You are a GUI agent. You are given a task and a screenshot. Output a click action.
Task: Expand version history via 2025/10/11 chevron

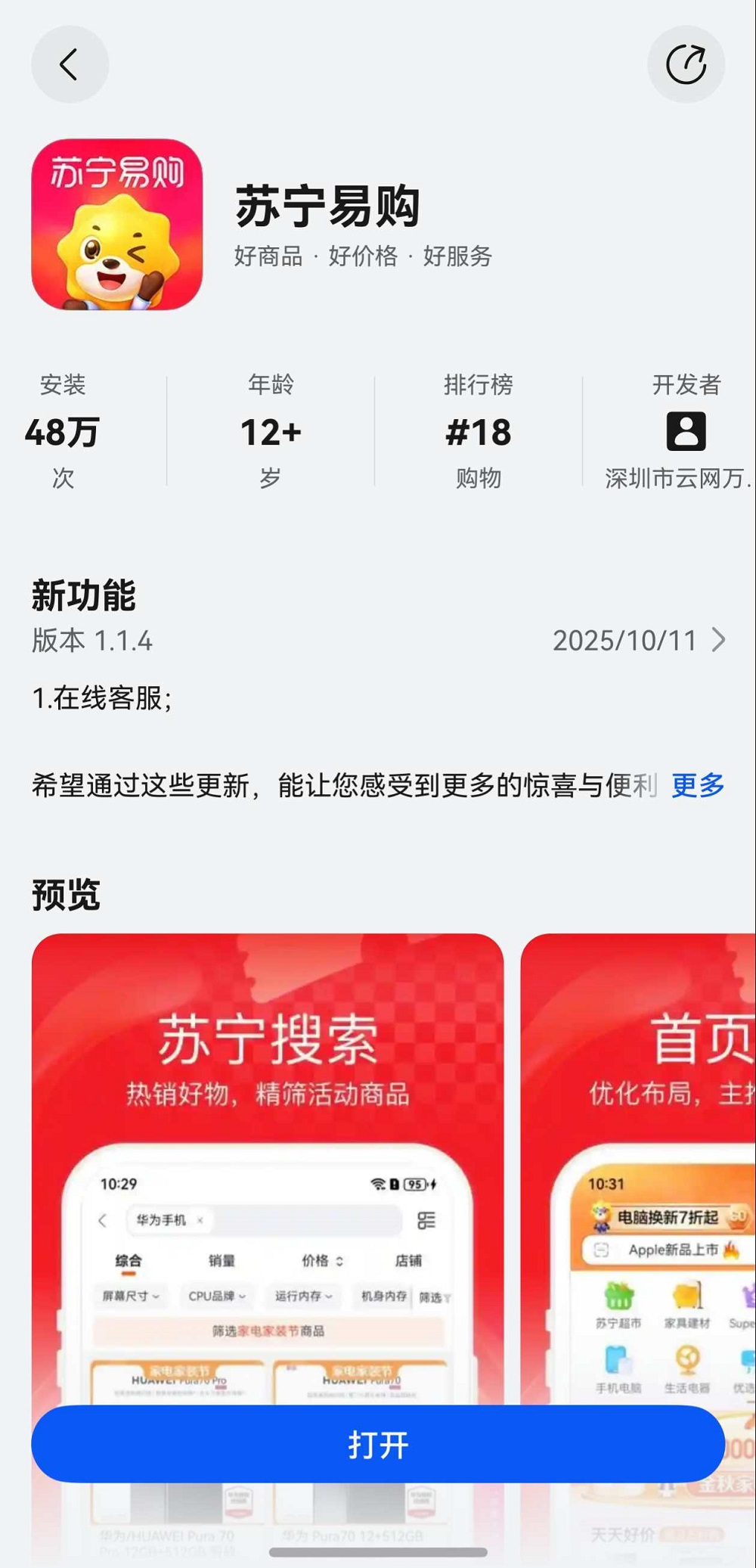click(x=719, y=640)
